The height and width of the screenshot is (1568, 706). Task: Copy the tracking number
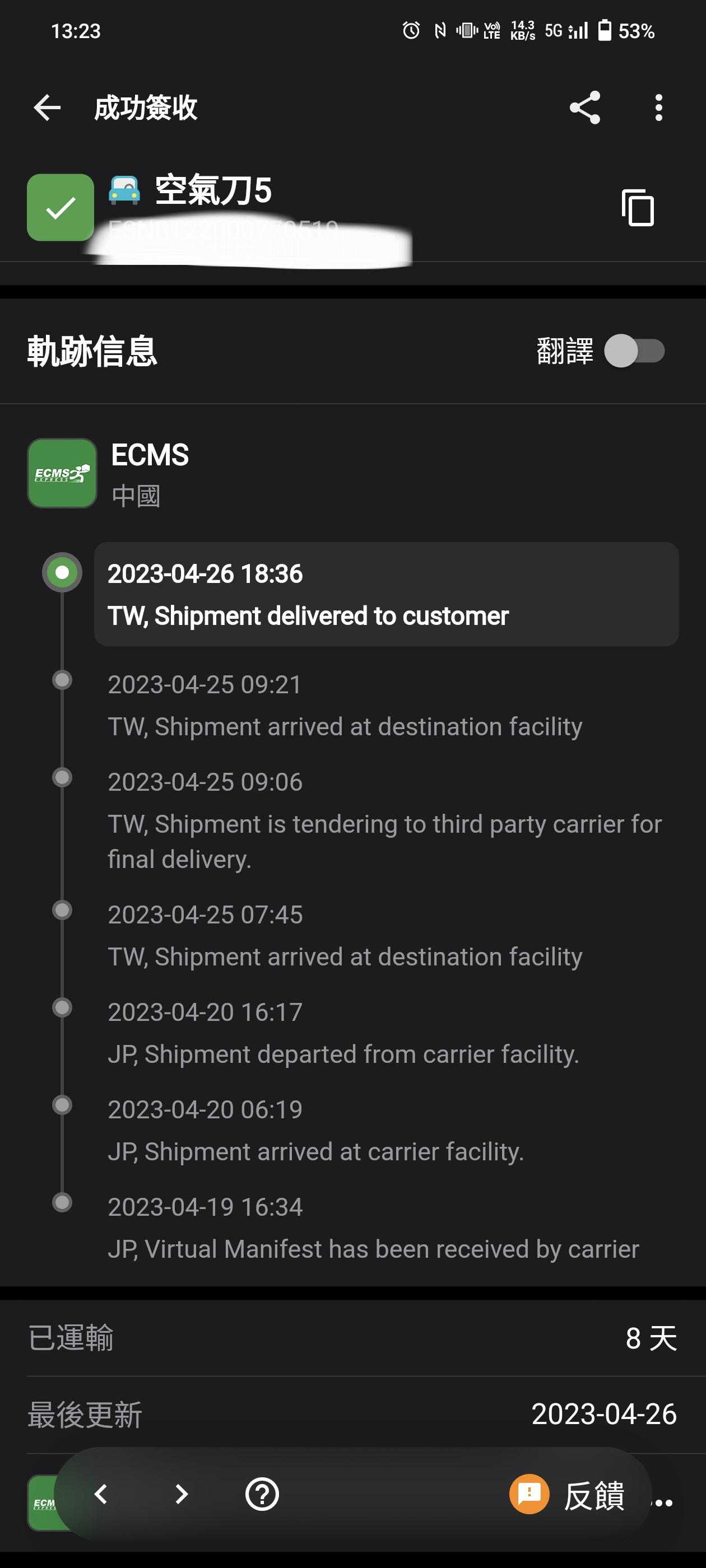638,208
